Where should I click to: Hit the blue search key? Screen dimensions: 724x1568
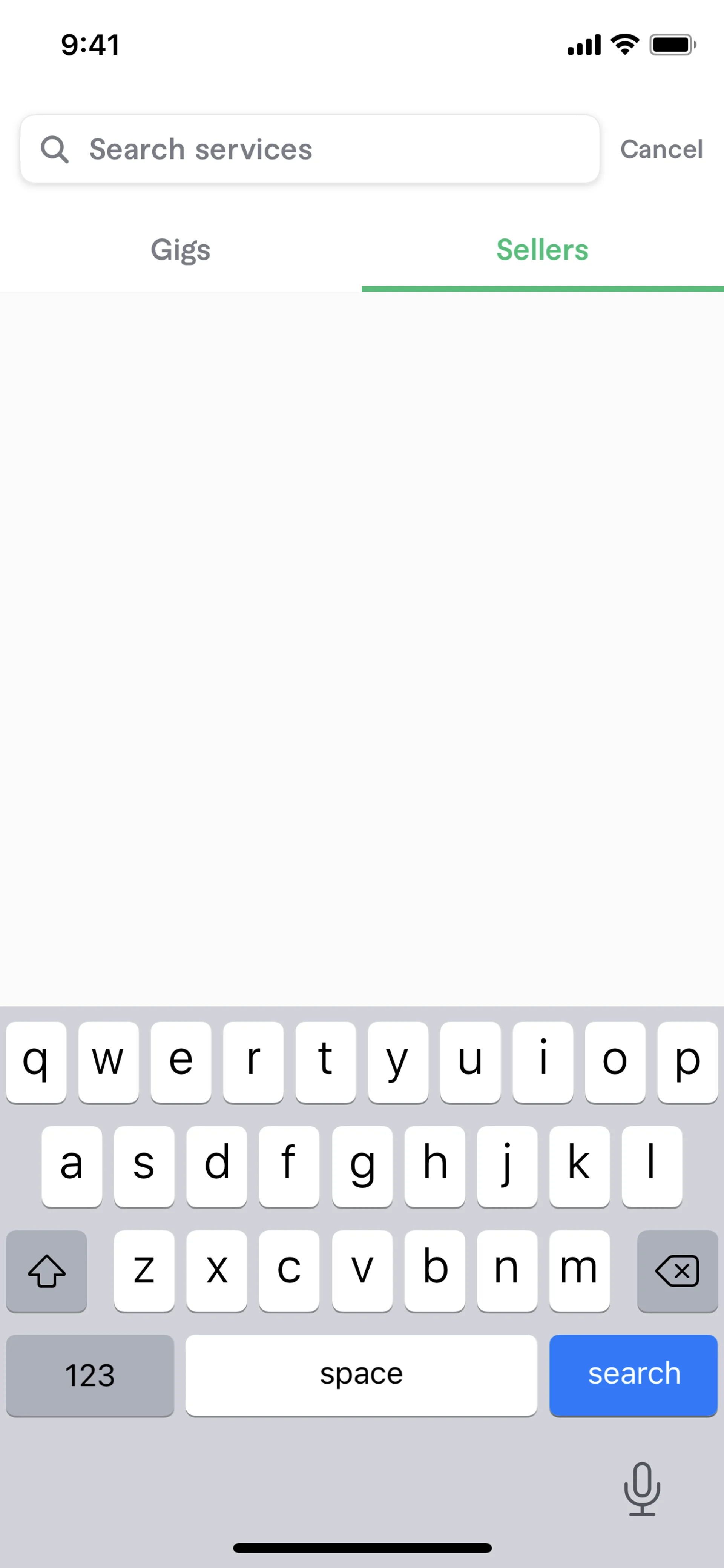[633, 1374]
